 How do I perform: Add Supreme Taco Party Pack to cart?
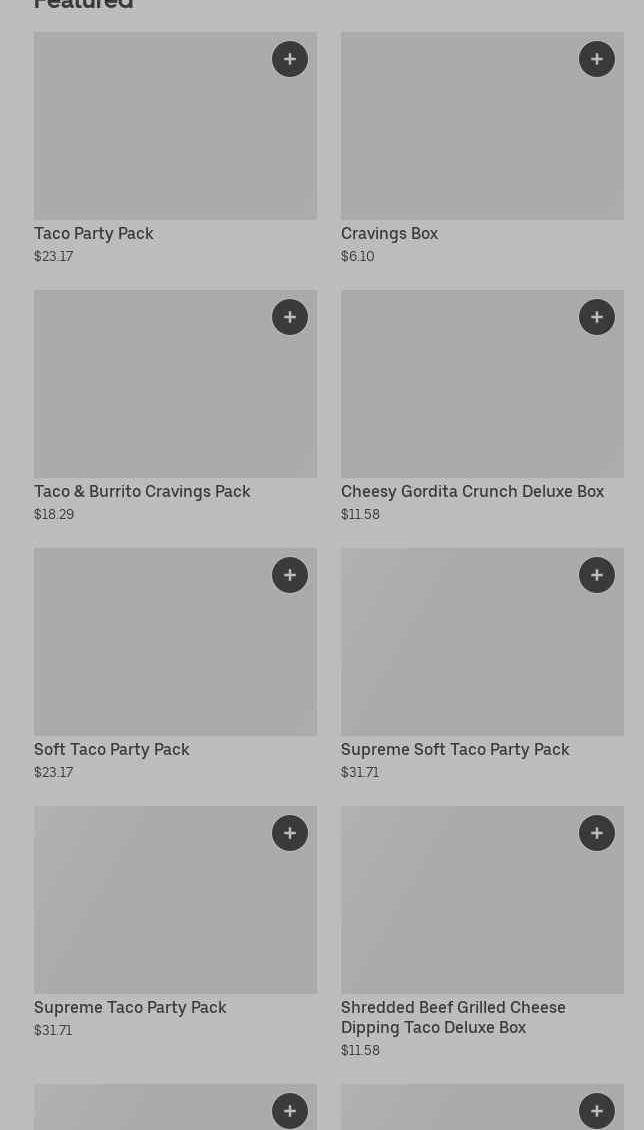290,833
